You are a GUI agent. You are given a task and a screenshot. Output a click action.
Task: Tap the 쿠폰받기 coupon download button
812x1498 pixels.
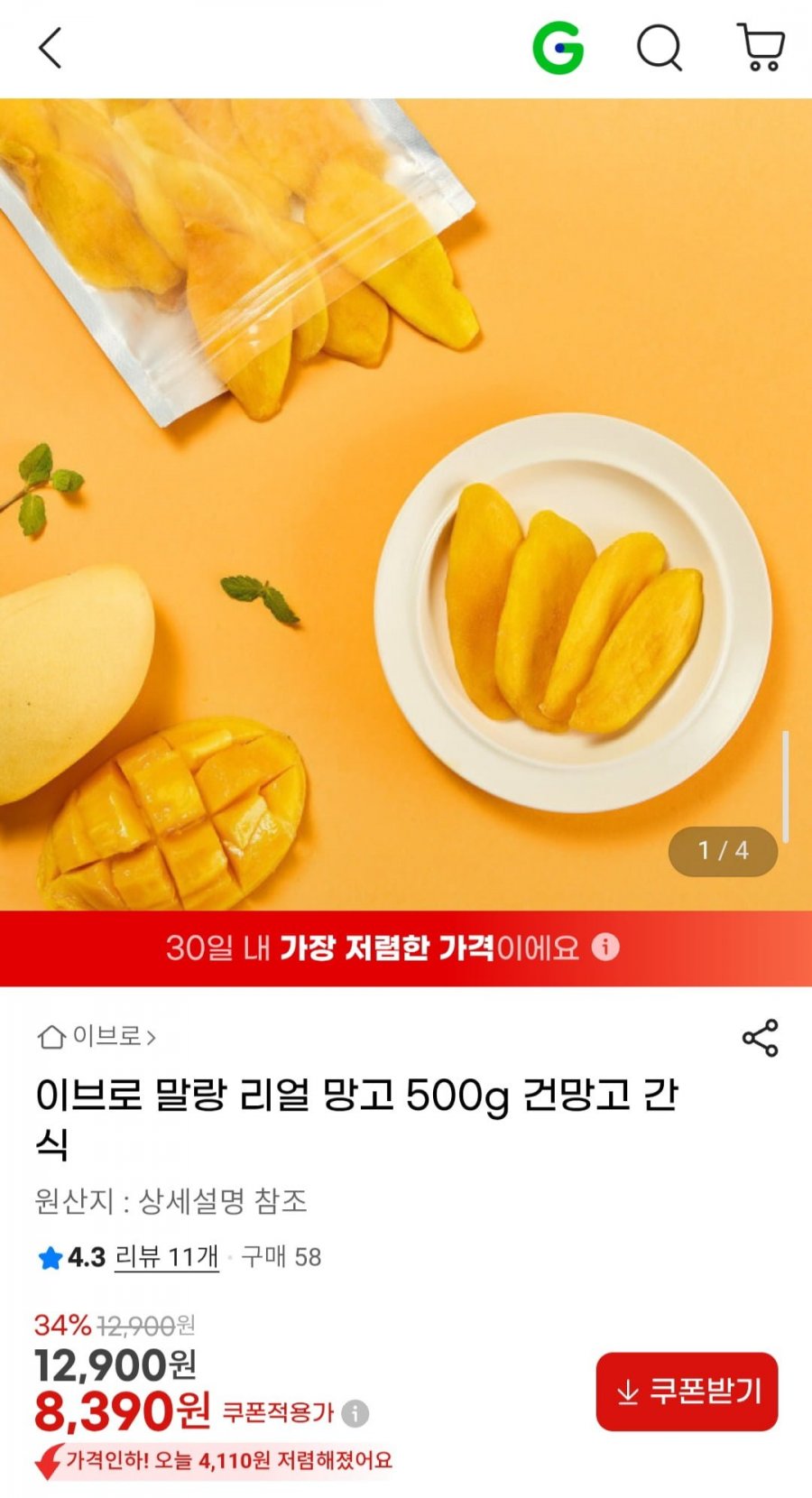(x=687, y=1392)
